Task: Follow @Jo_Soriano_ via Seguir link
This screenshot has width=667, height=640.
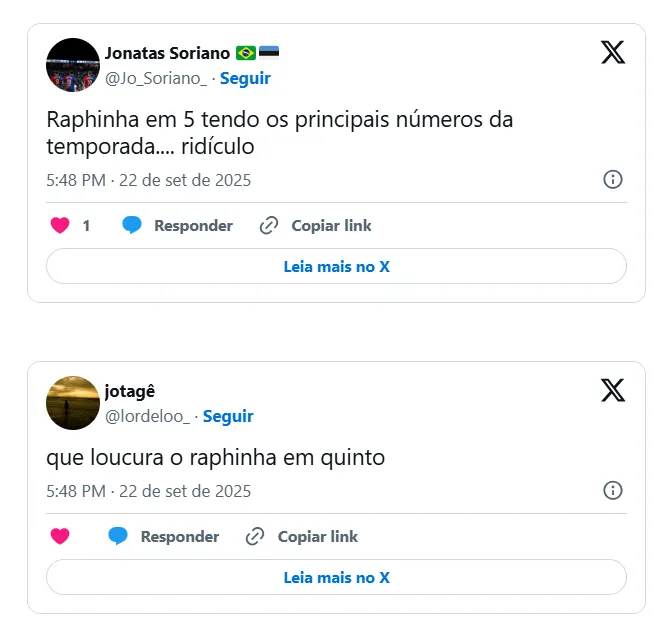Action: [245, 78]
